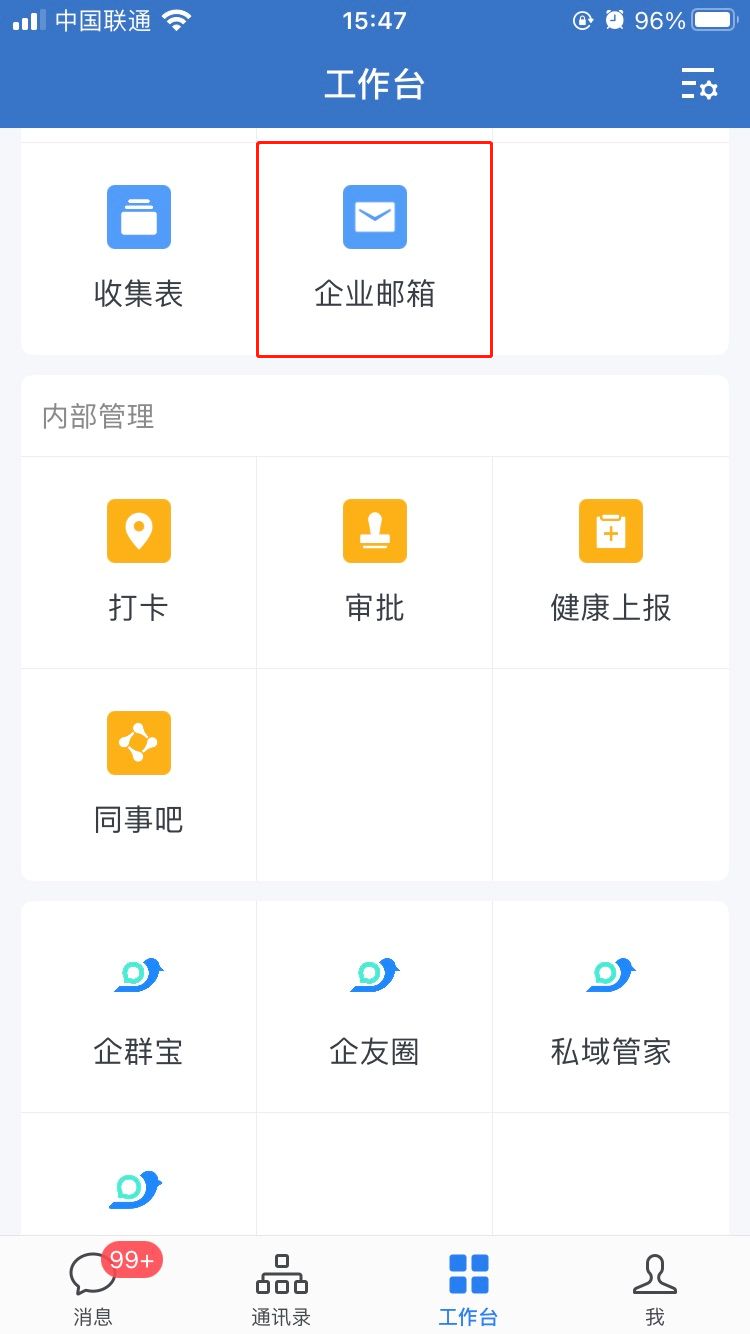Screen dimensions: 750x1334
Task: Open 私域管家 app
Action: 610,1005
